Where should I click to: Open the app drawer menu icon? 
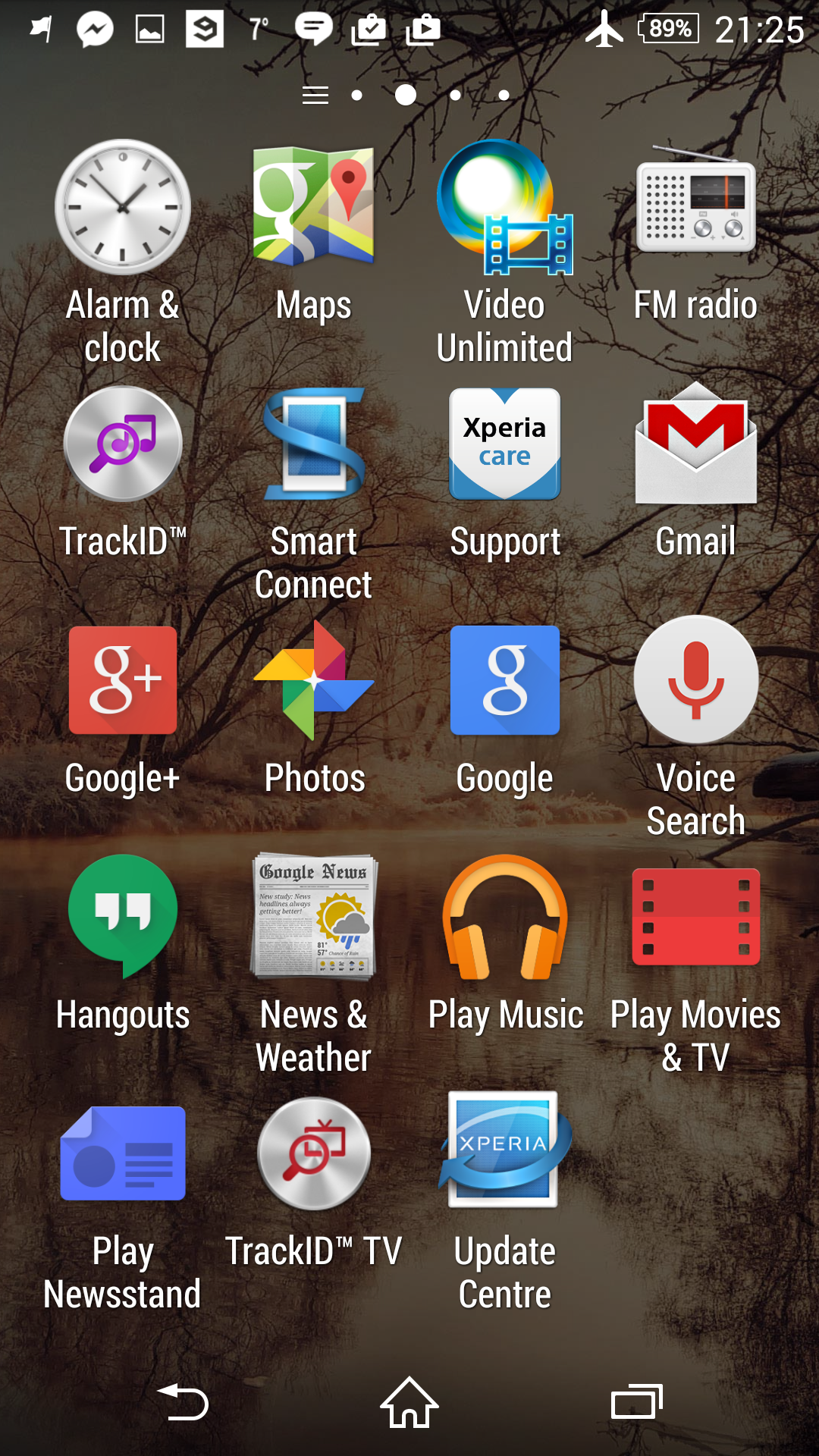pos(315,96)
